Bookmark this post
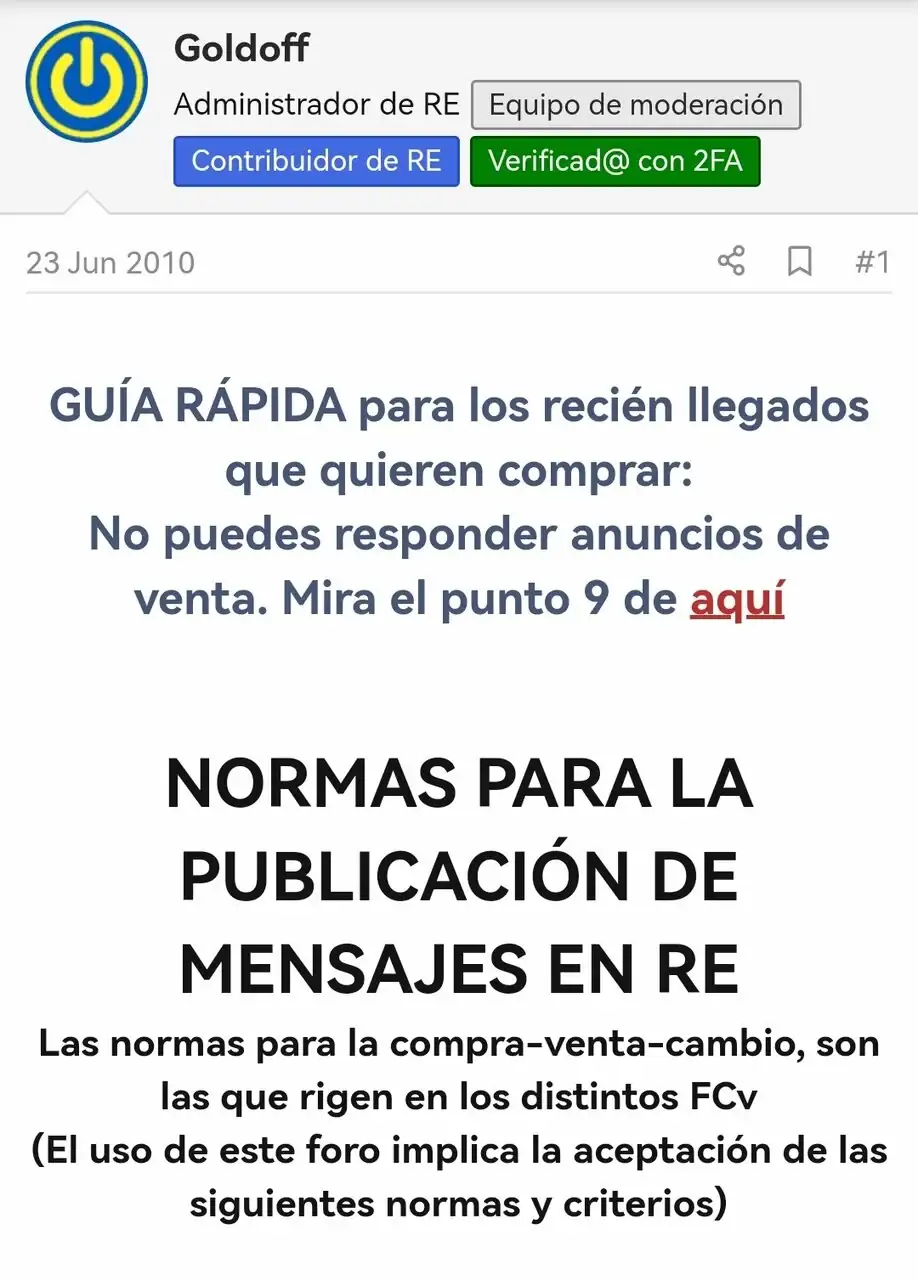The width and height of the screenshot is (918, 1280). [x=799, y=262]
